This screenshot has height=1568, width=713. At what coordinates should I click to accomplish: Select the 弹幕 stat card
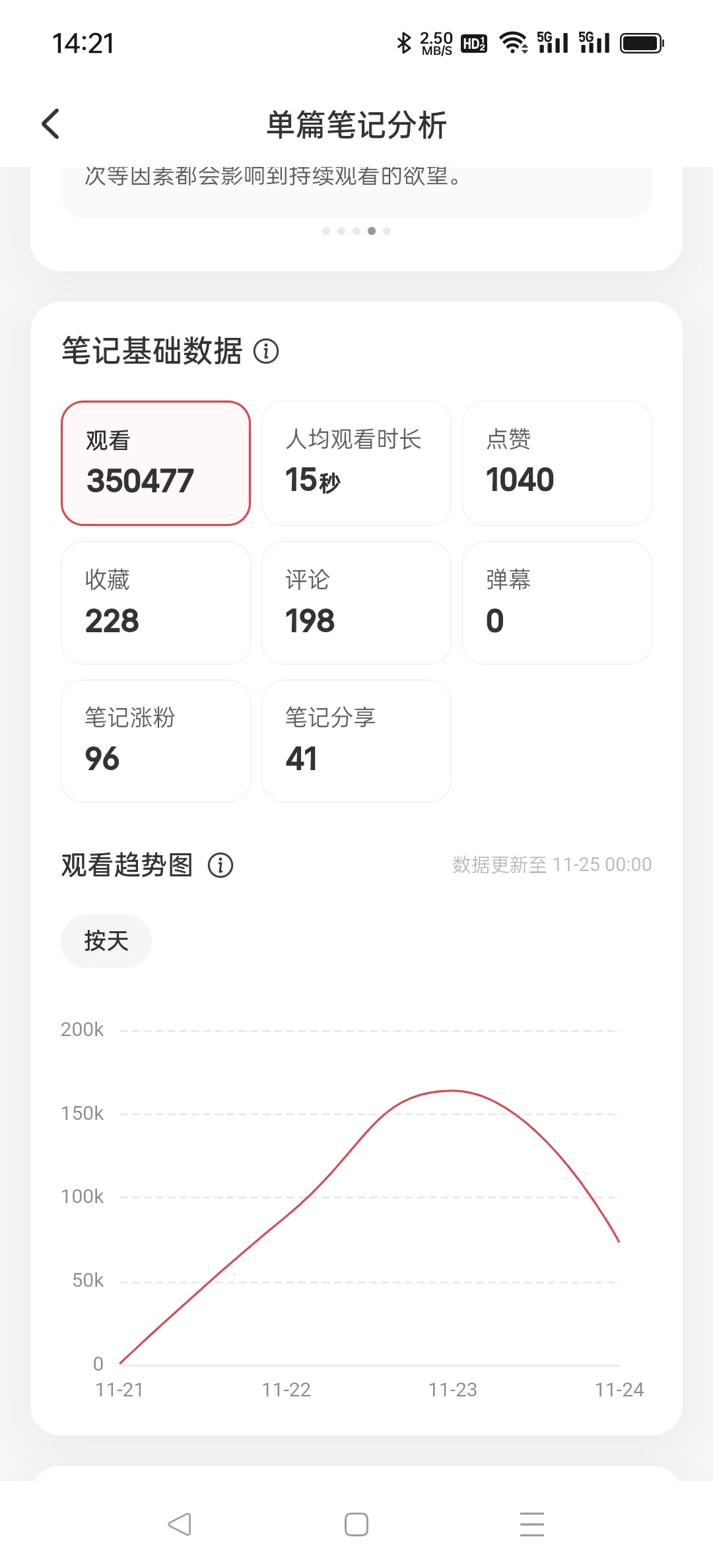point(557,603)
